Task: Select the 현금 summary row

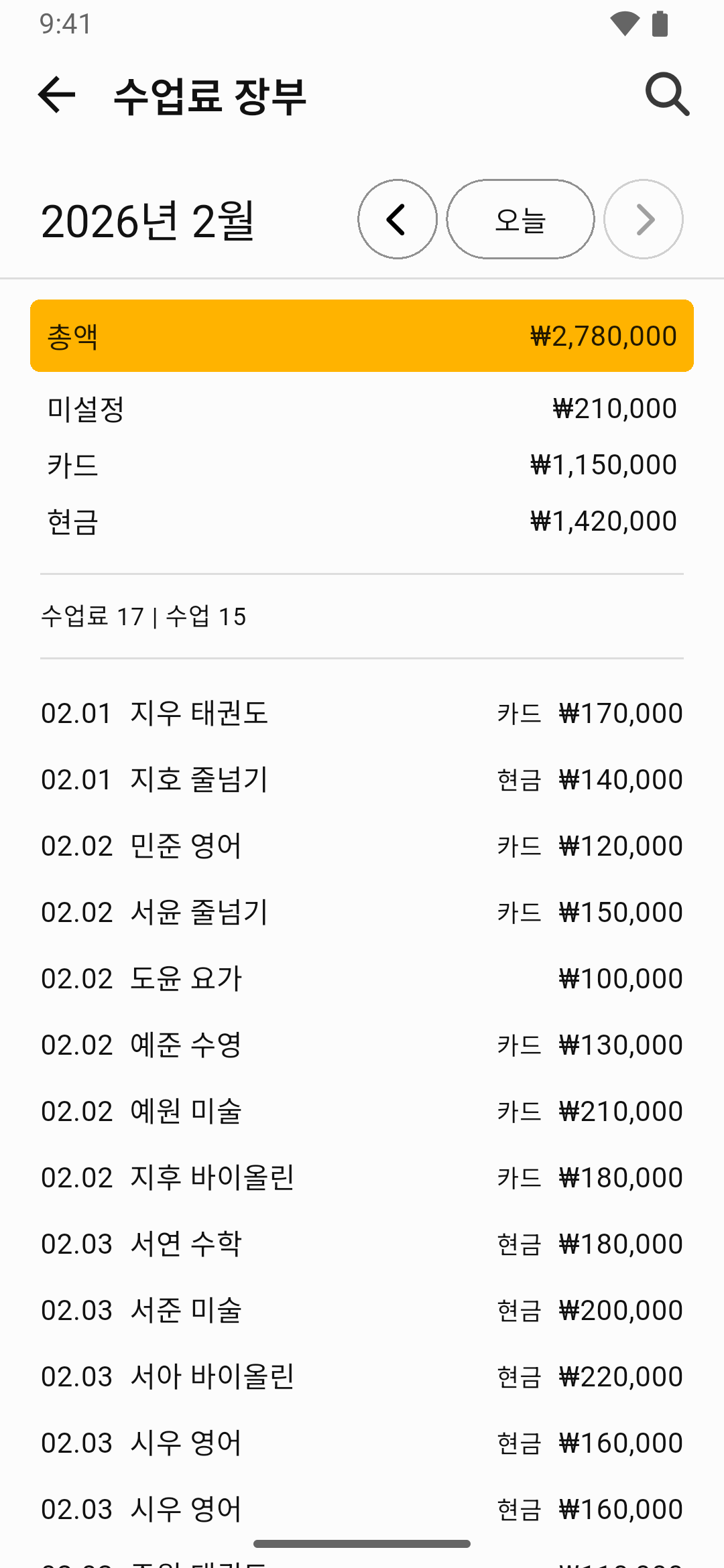Action: [x=362, y=520]
